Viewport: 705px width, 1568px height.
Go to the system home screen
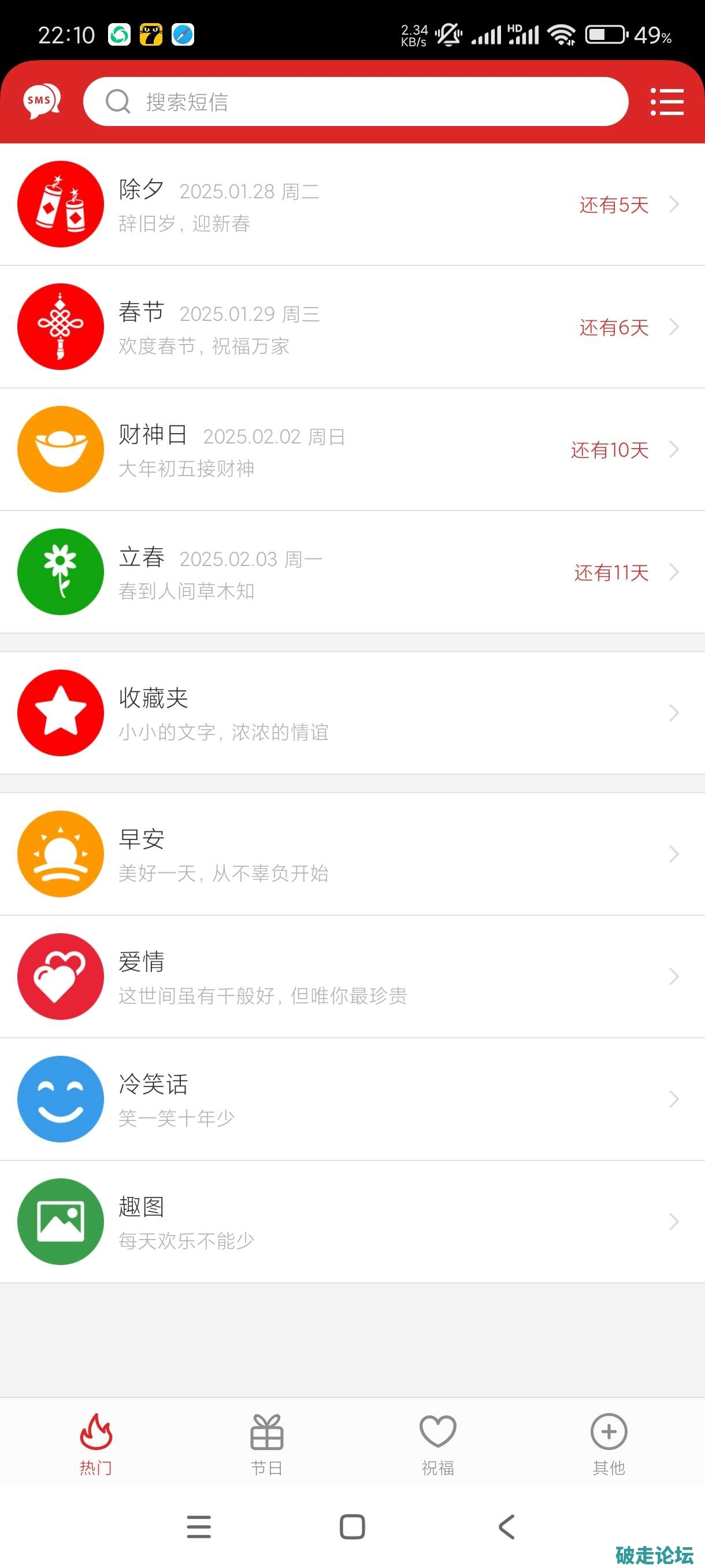click(x=352, y=1526)
